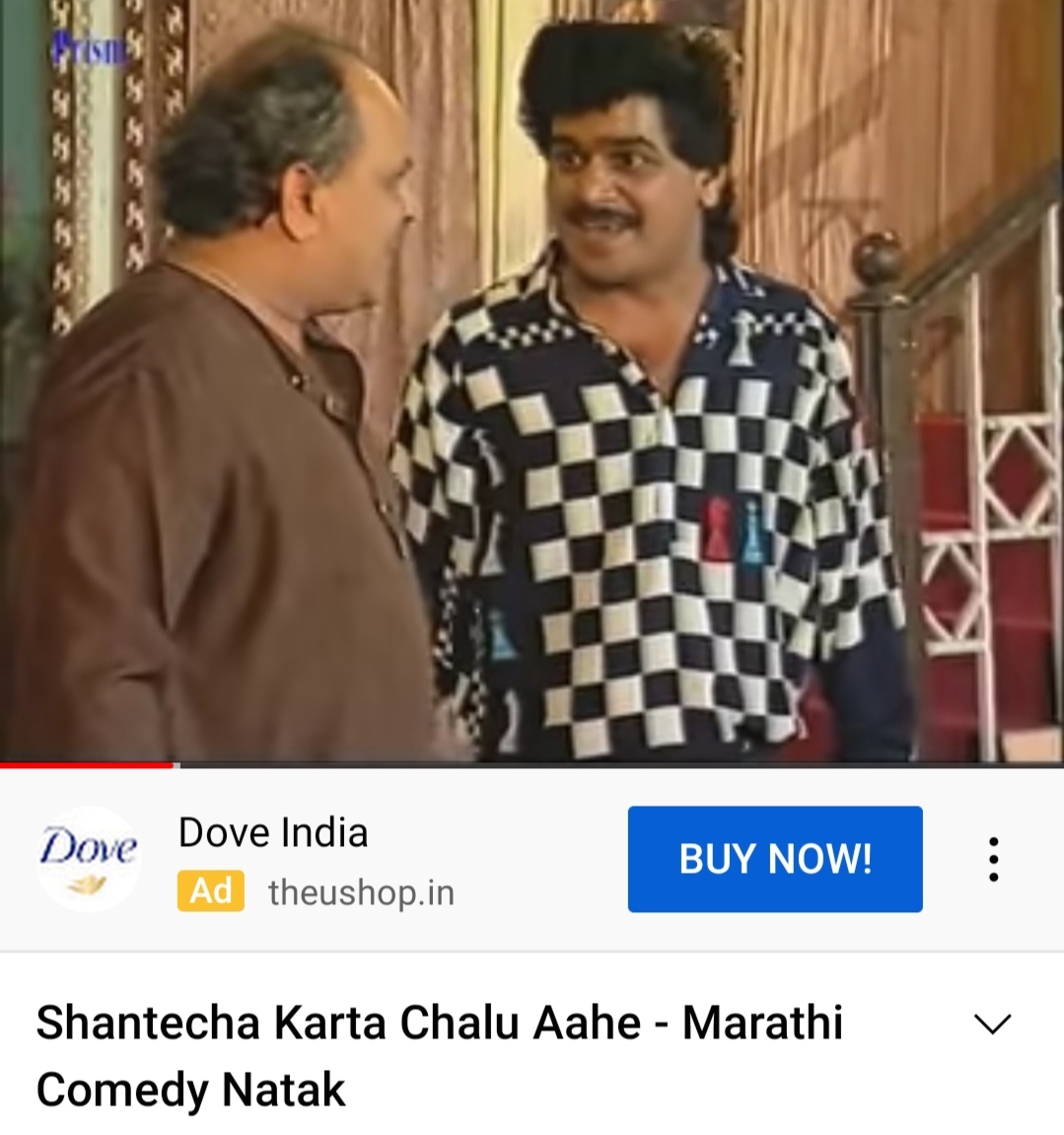Tap the video player to show controls

(532, 380)
